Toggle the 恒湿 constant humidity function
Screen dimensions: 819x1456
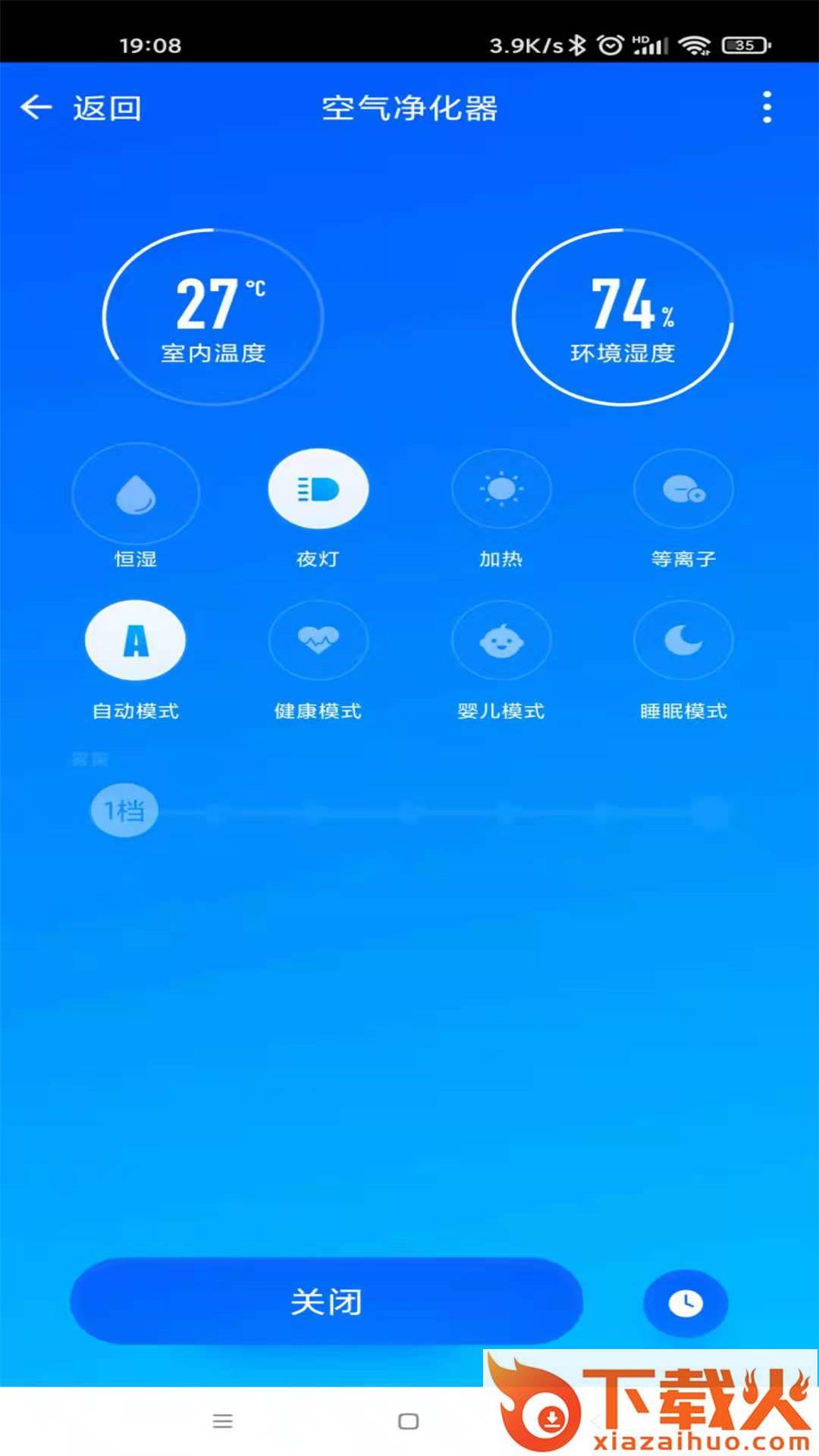coord(136,493)
